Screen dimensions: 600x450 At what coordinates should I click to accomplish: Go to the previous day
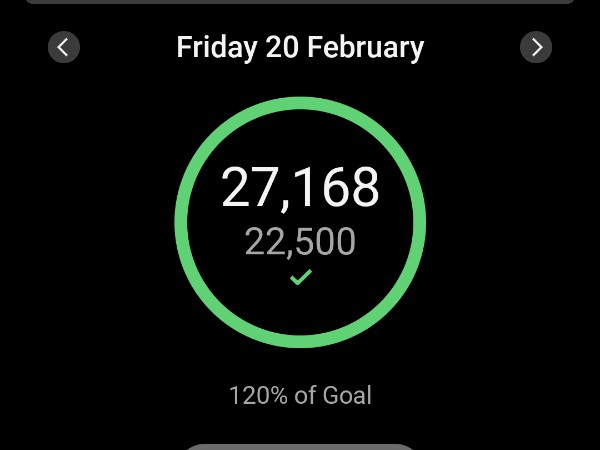click(x=64, y=47)
